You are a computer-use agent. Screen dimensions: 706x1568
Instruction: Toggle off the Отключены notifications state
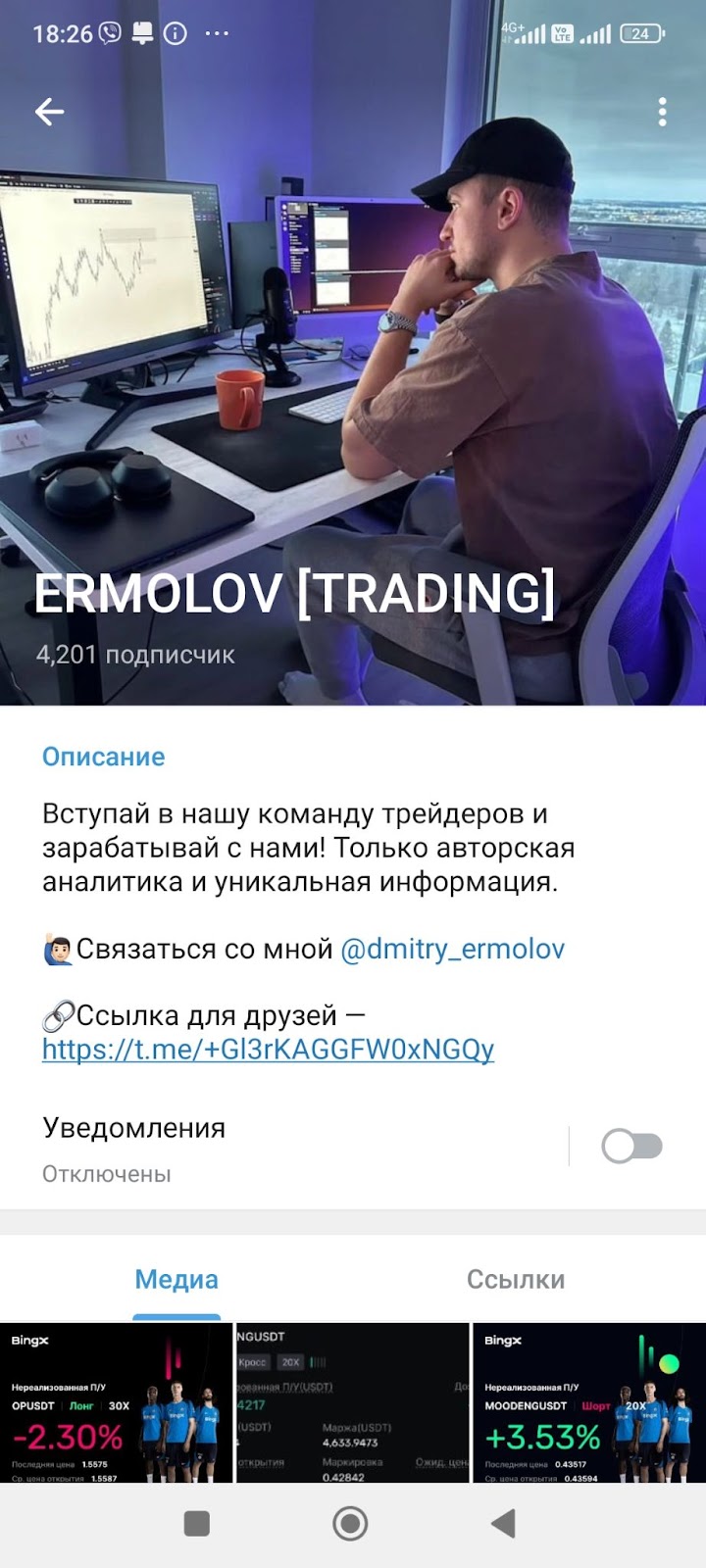pos(633,1145)
